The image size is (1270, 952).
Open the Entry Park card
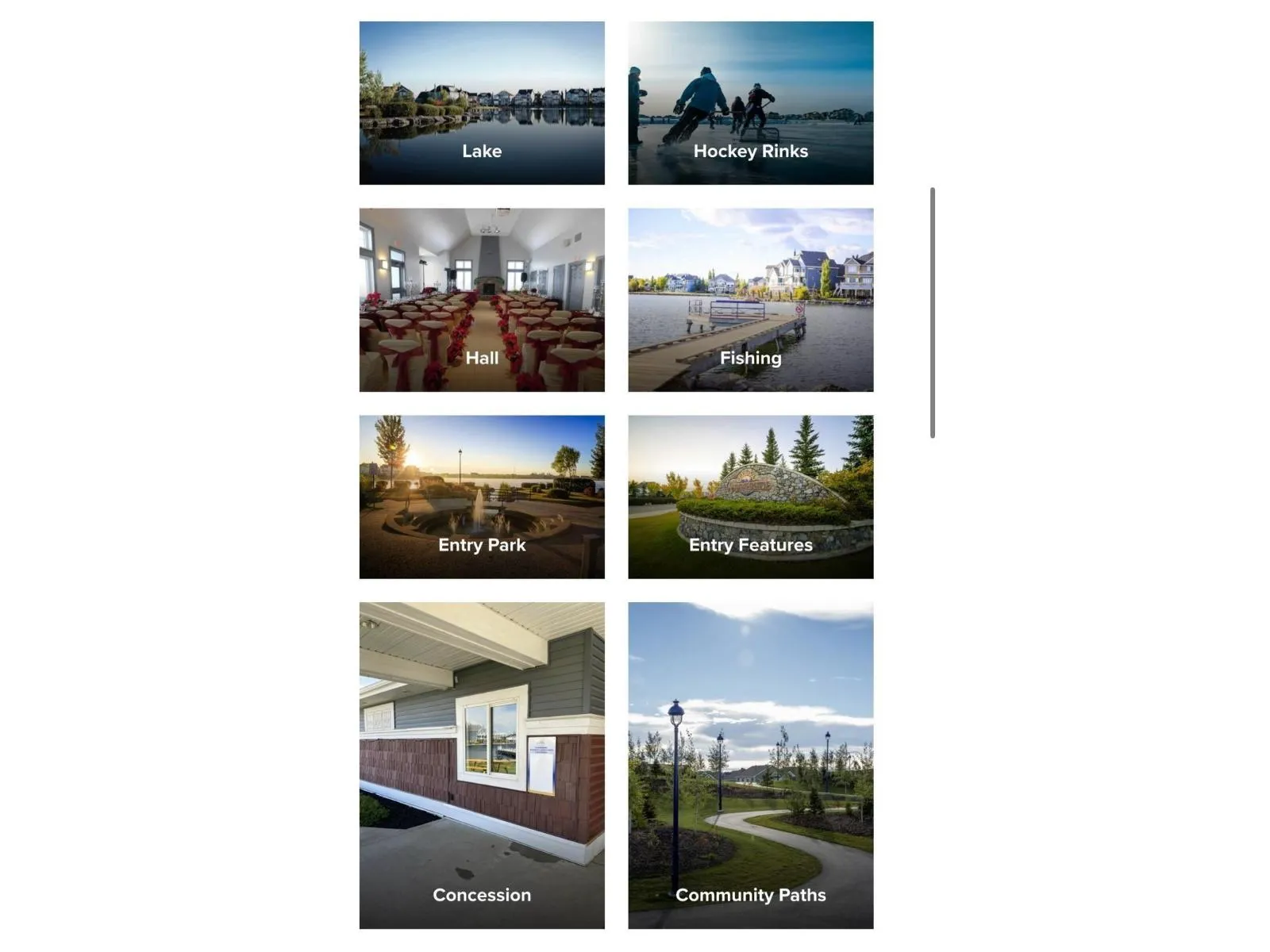click(481, 497)
